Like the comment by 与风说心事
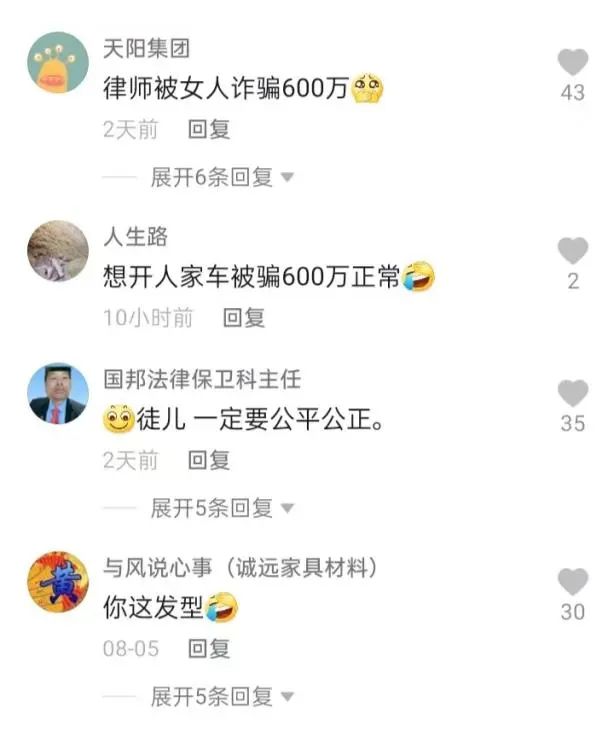Image resolution: width=614 pixels, height=731 pixels. [572, 581]
